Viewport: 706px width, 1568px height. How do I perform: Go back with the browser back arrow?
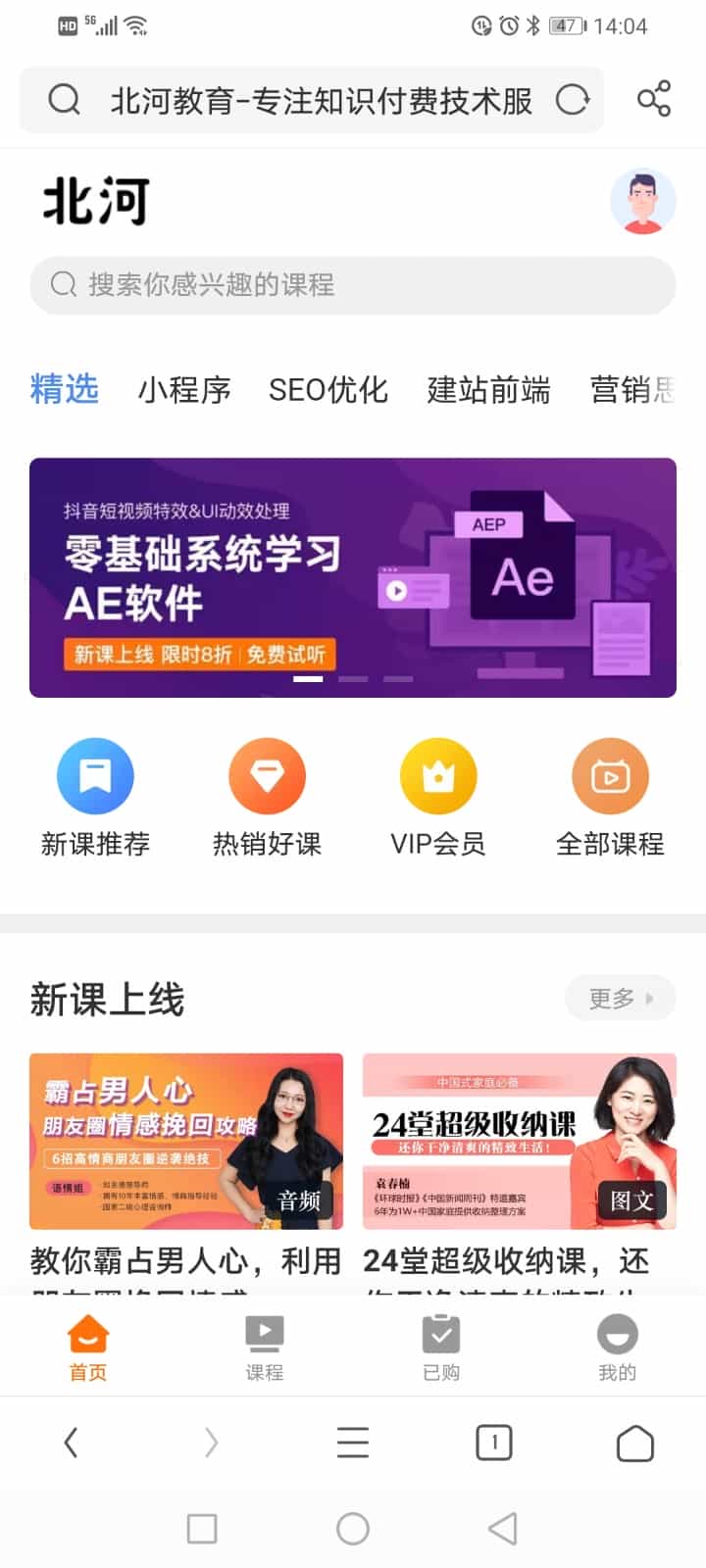(x=71, y=1443)
